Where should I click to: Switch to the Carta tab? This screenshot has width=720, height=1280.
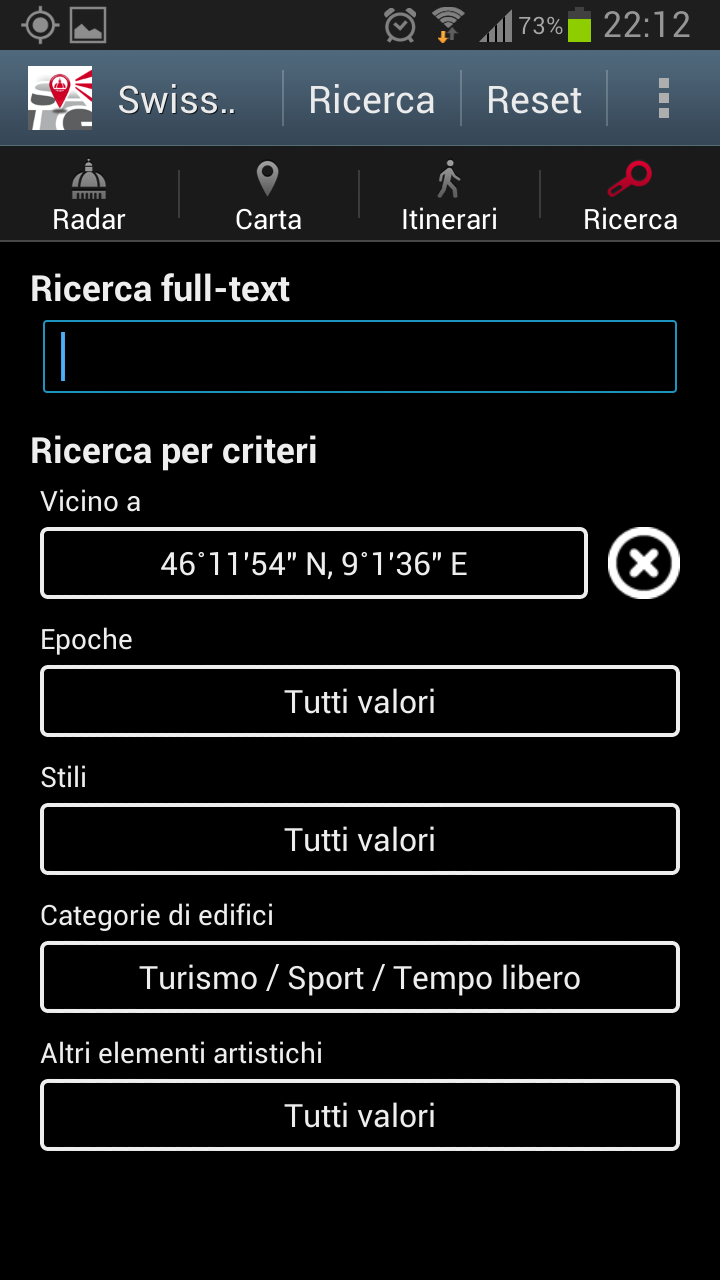(268, 196)
